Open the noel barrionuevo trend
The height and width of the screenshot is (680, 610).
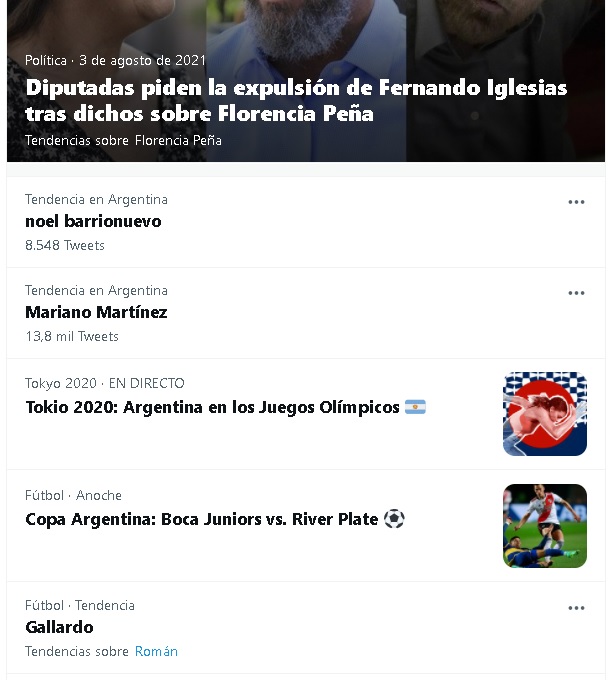pos(93,221)
